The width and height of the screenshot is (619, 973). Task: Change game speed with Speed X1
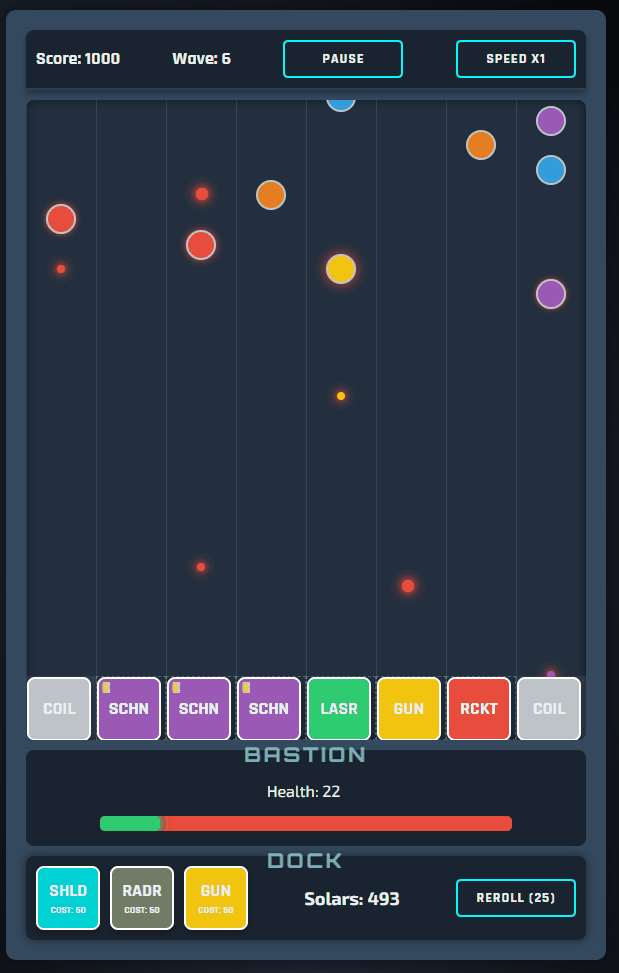pyautogui.click(x=515, y=59)
